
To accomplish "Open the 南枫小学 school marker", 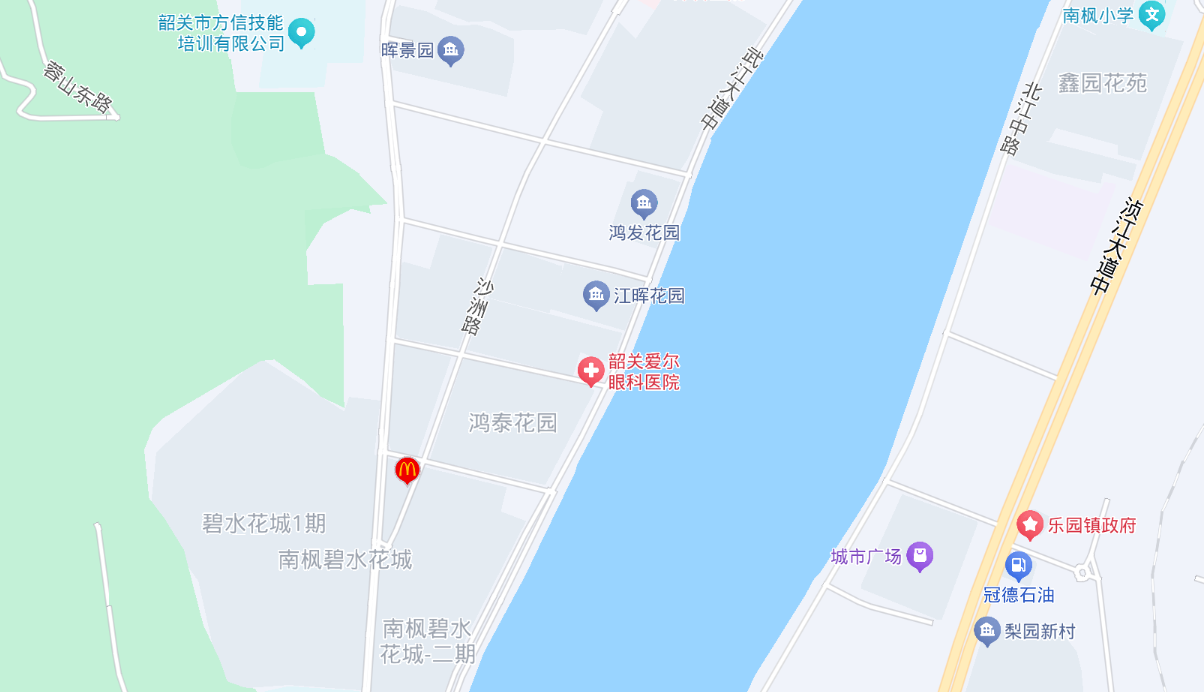I will point(1153,15).
